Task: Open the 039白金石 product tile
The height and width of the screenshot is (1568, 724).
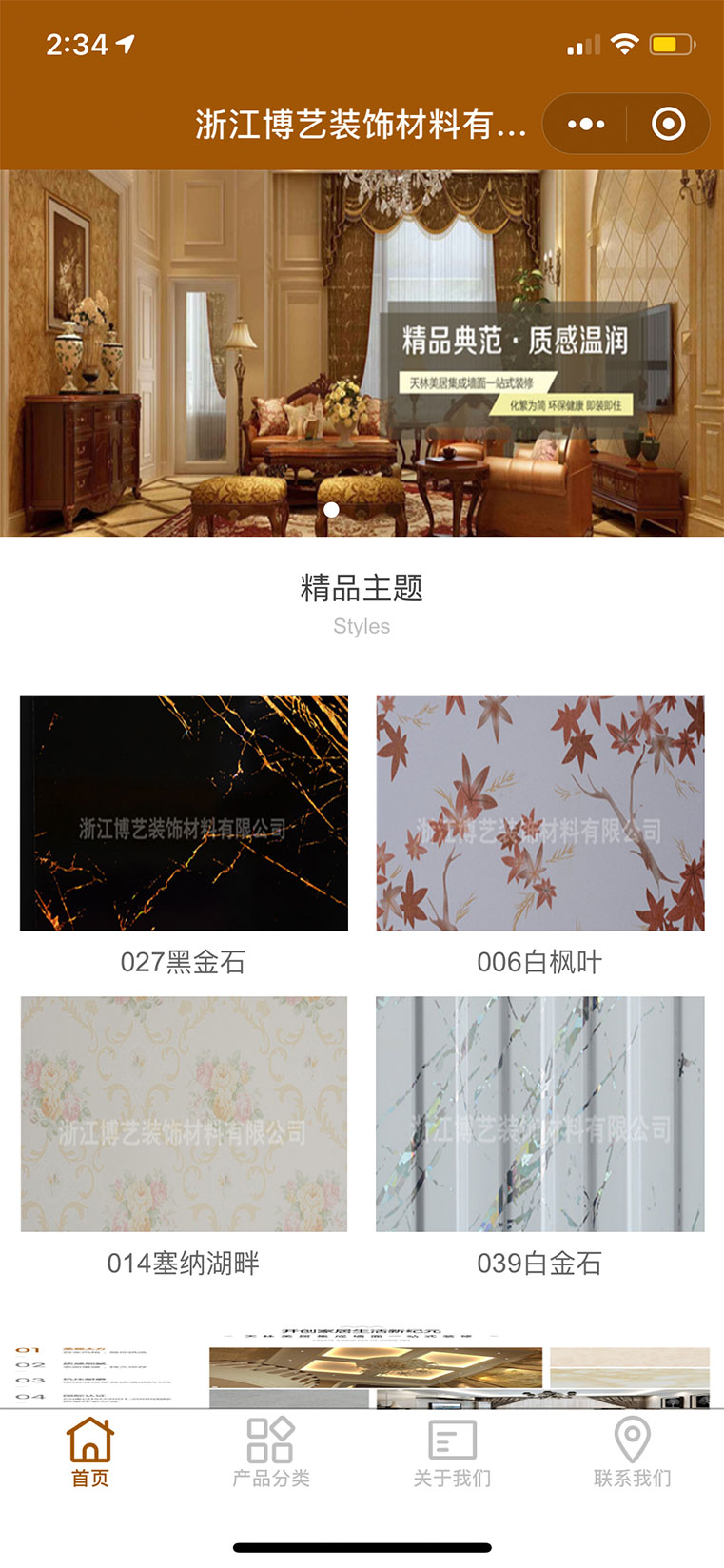Action: click(x=540, y=1114)
